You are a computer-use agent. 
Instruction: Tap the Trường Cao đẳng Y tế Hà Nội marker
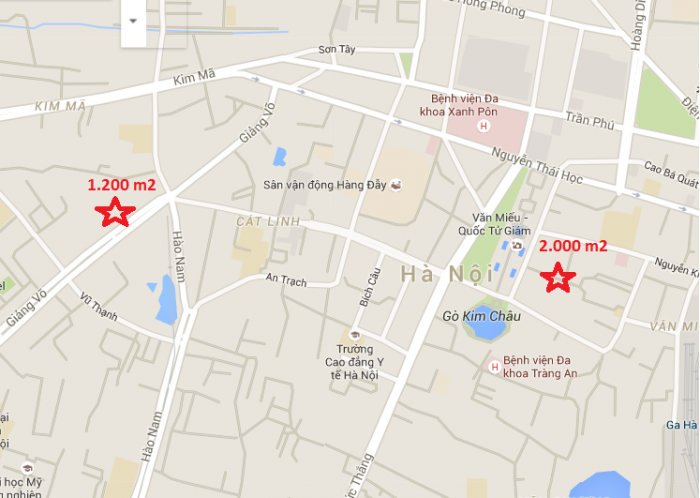[351, 334]
